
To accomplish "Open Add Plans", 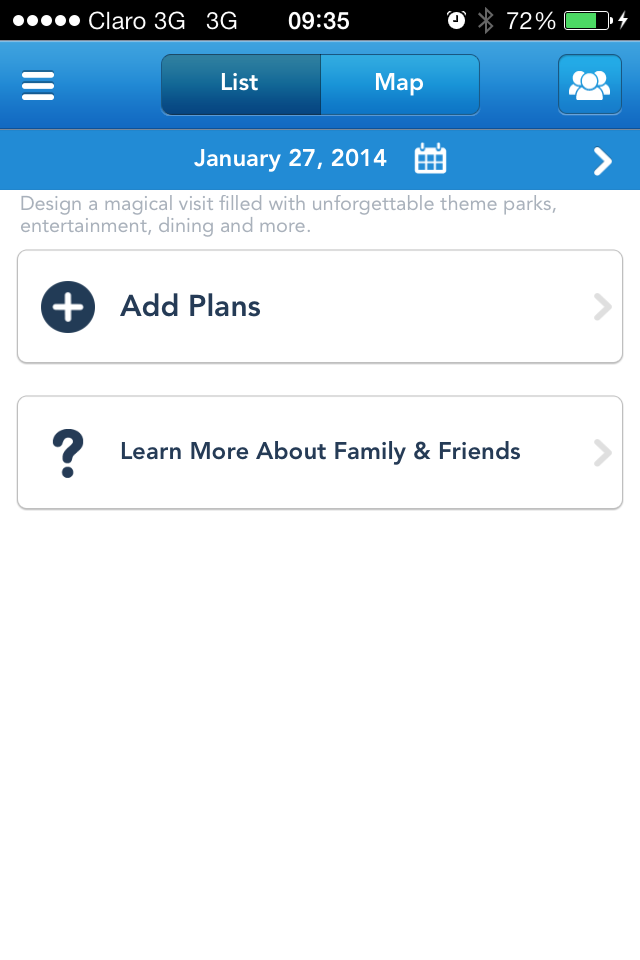I will (x=320, y=306).
